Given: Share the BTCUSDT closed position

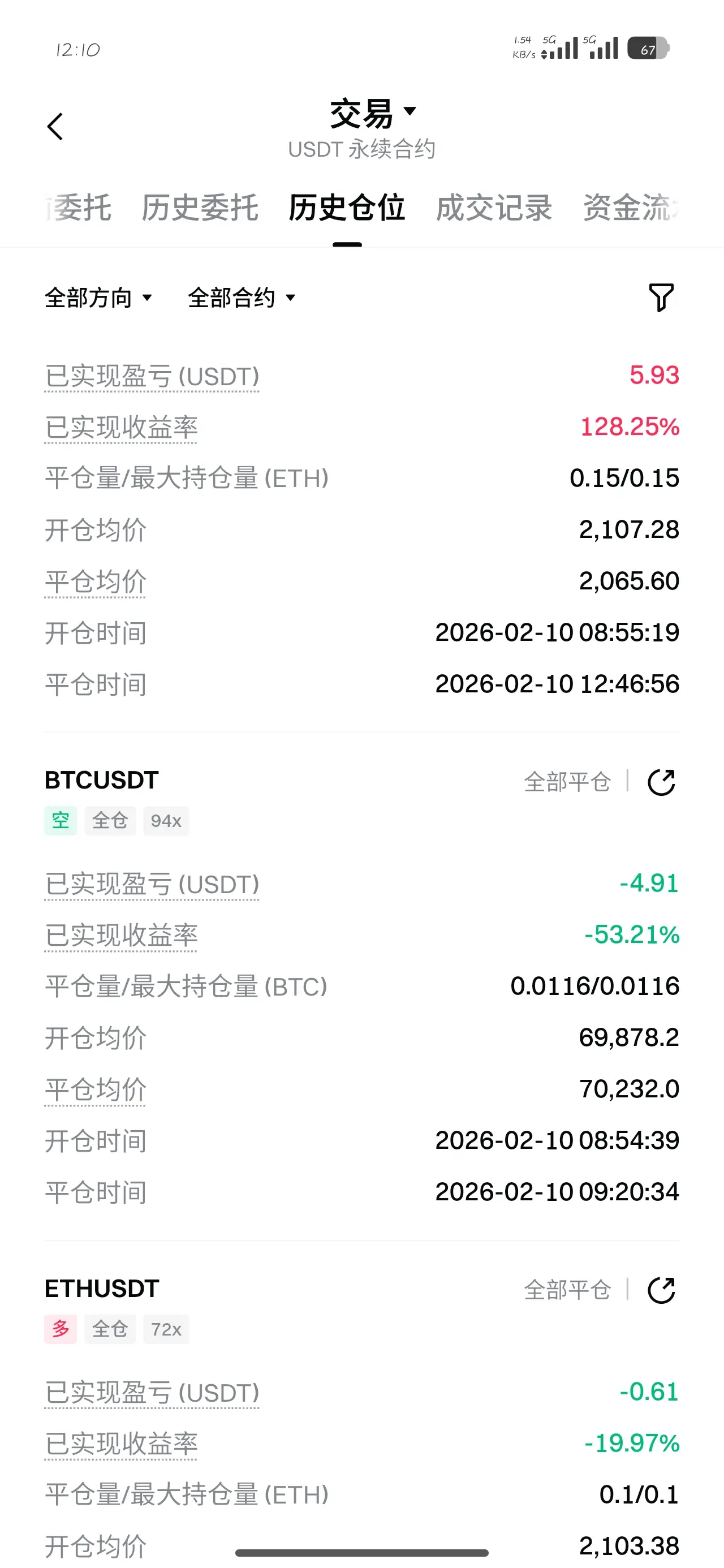Looking at the screenshot, I should click(x=661, y=782).
